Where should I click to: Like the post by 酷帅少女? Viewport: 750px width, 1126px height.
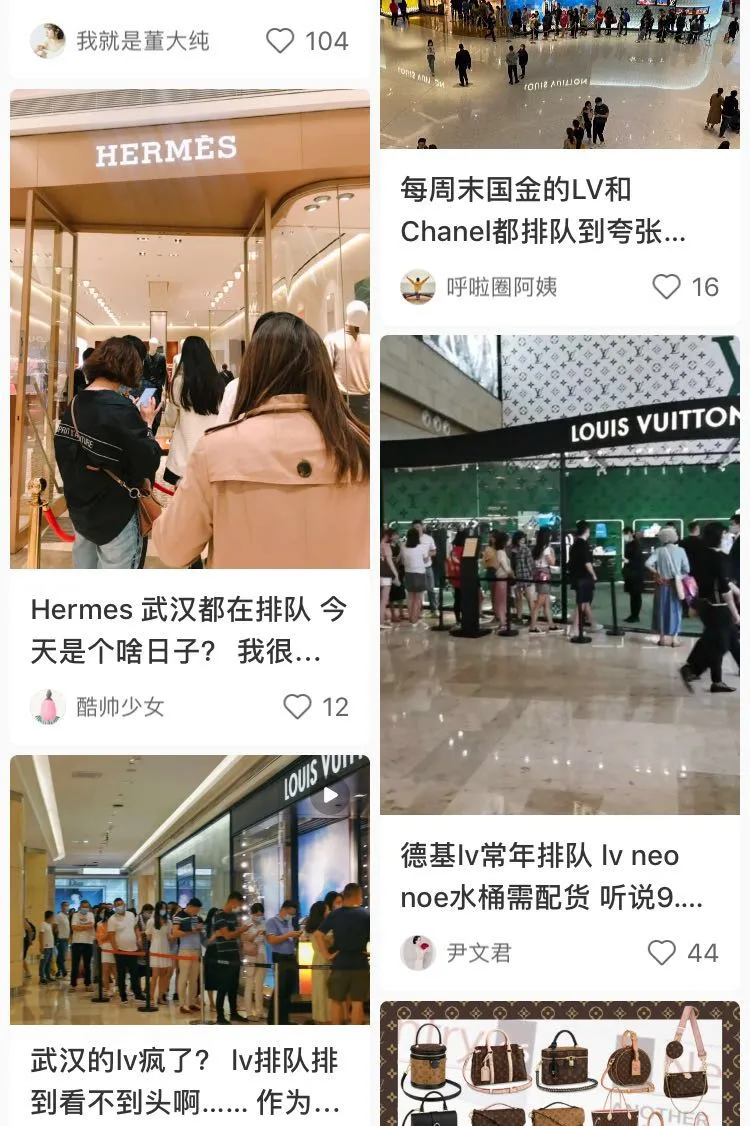tap(298, 707)
